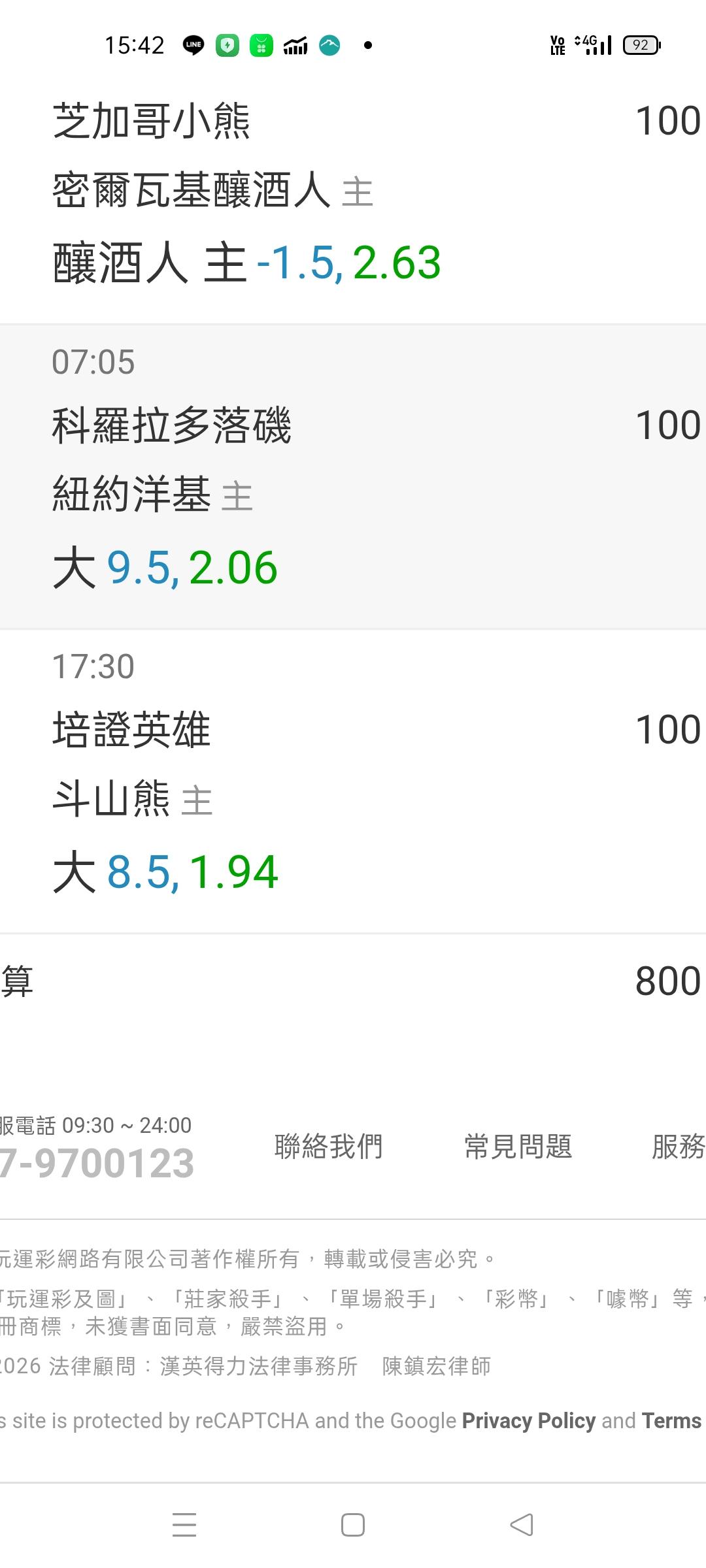This screenshot has width=706, height=1568.
Task: Open Google Privacy Policy link
Action: click(528, 1420)
